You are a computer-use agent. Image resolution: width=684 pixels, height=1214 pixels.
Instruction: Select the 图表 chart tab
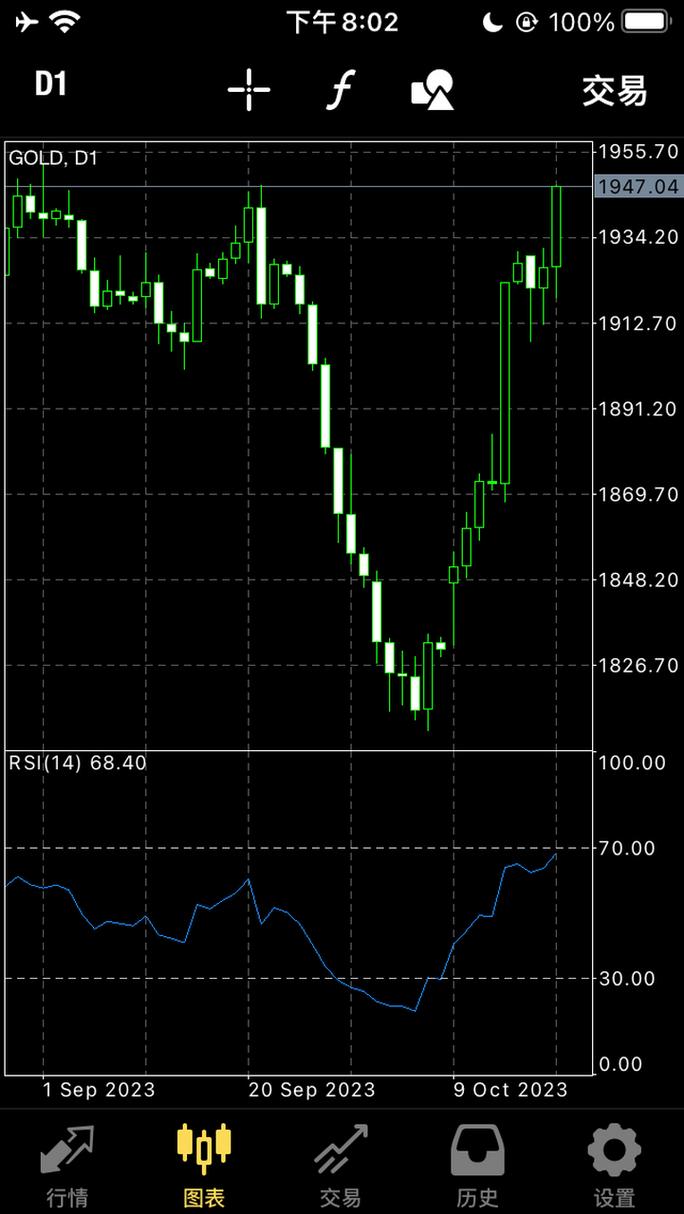(204, 1164)
